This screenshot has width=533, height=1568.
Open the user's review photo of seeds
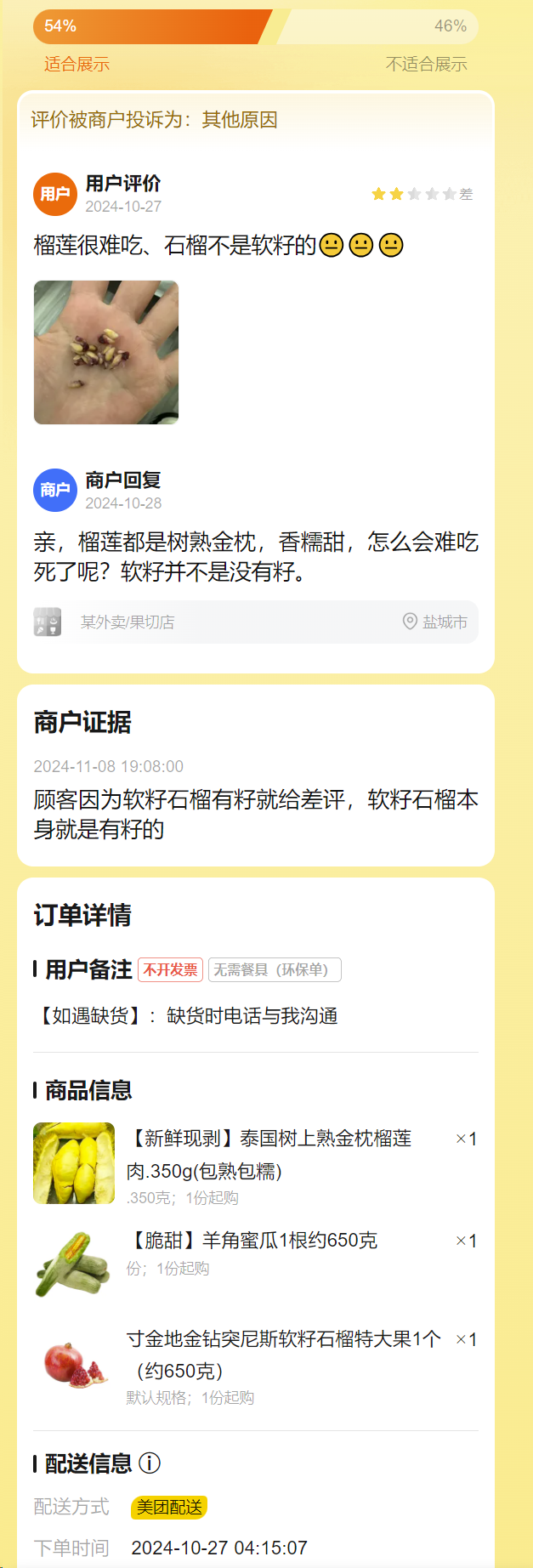click(106, 352)
